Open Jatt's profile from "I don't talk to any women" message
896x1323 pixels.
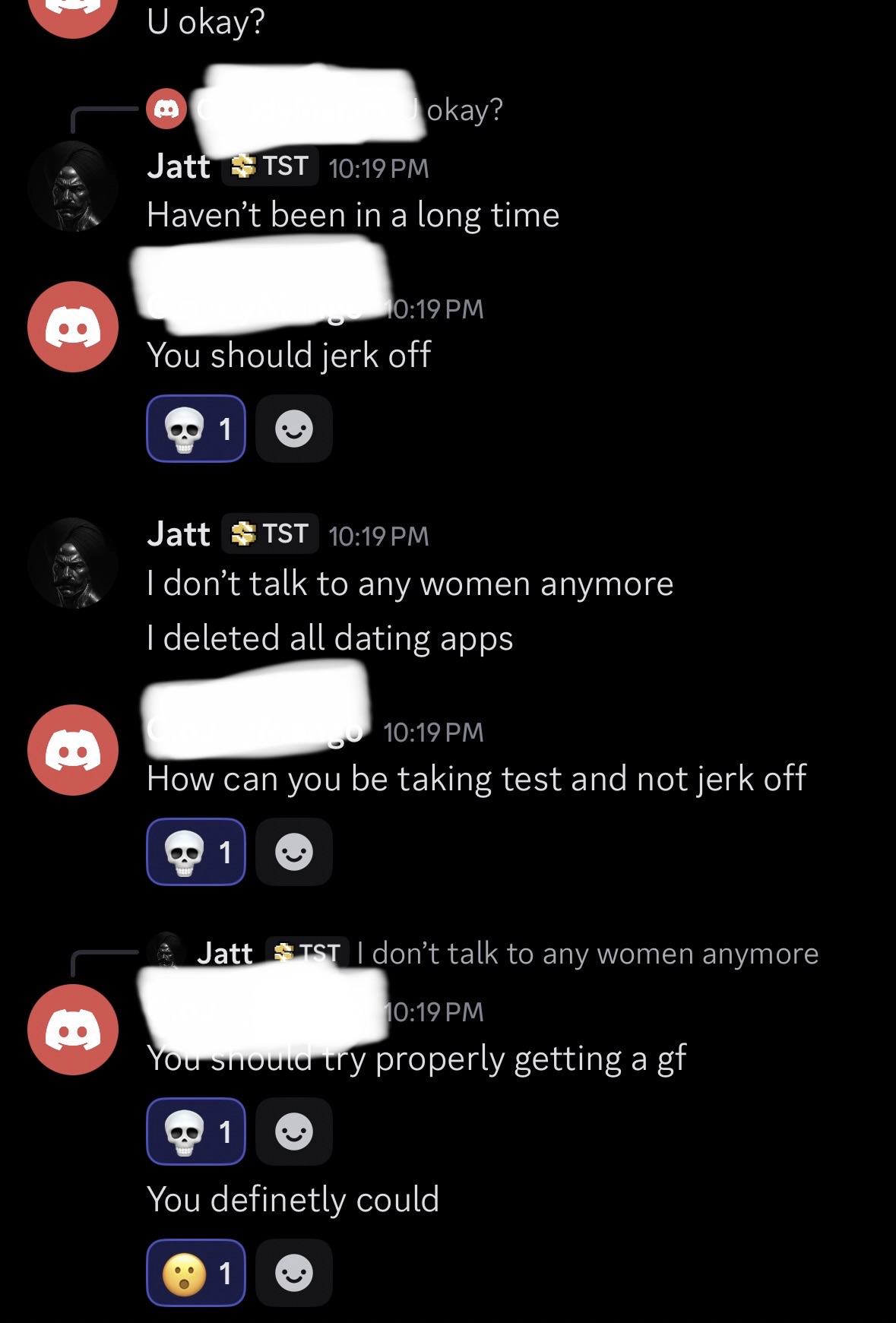point(73,563)
